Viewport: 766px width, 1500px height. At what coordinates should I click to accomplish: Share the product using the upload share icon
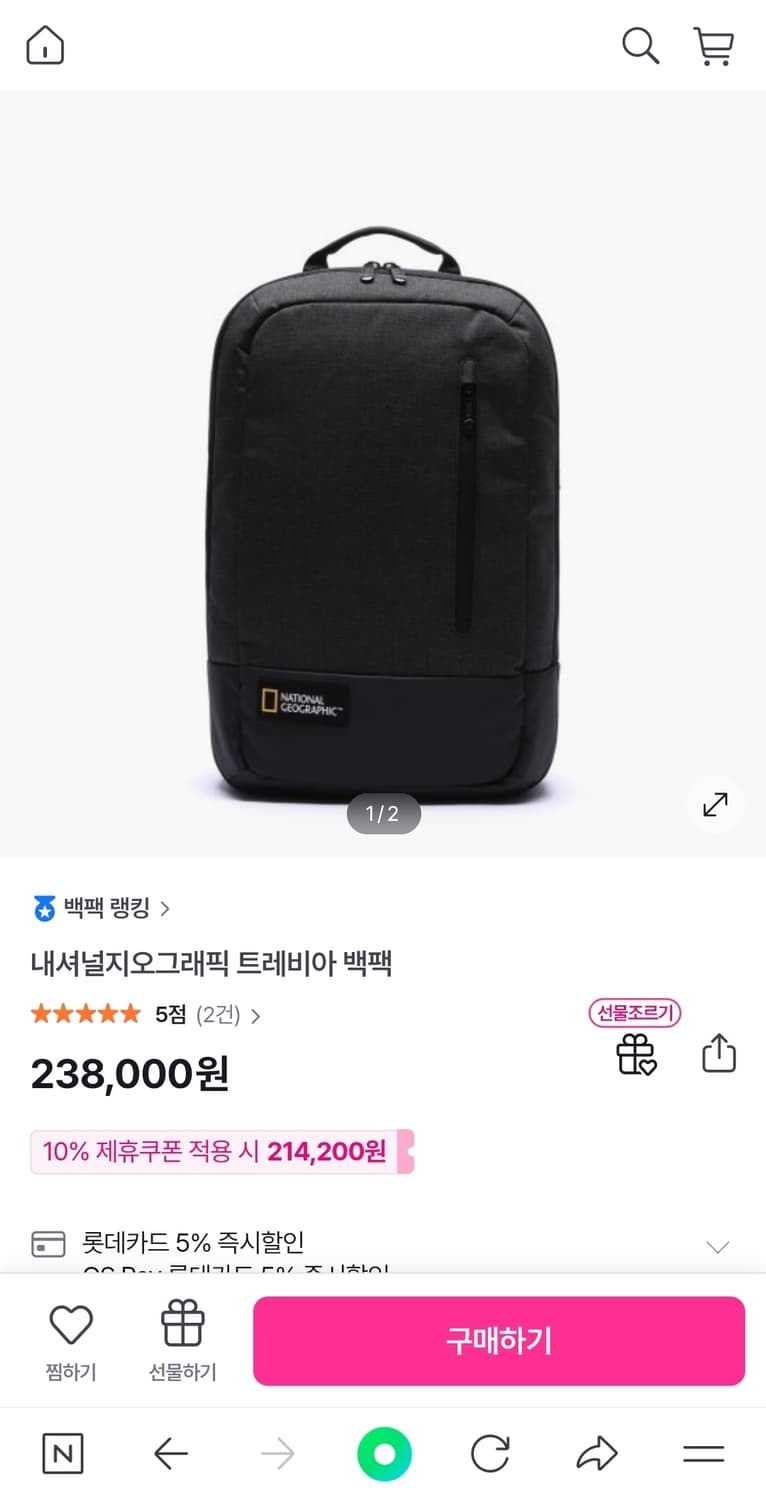click(x=717, y=1052)
